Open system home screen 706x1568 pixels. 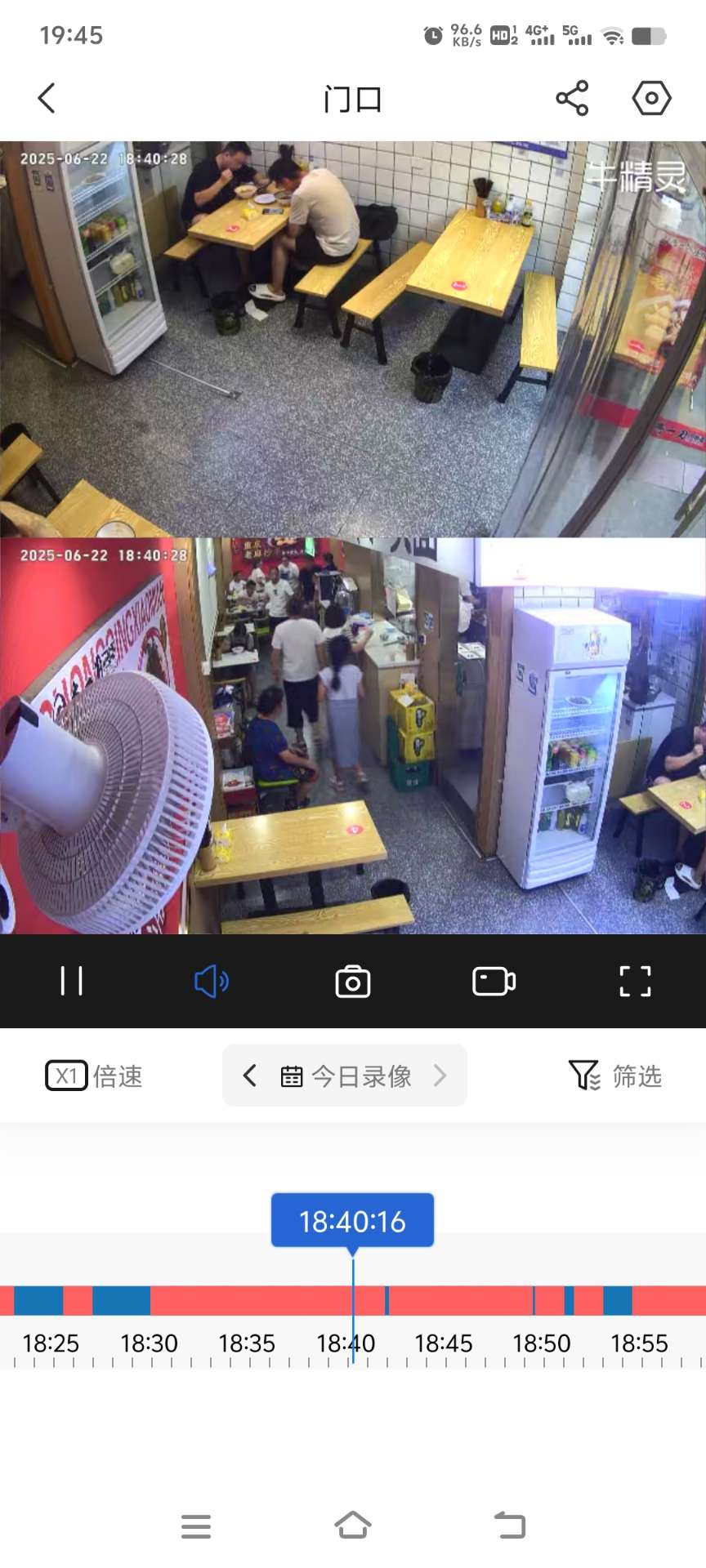[353, 1525]
